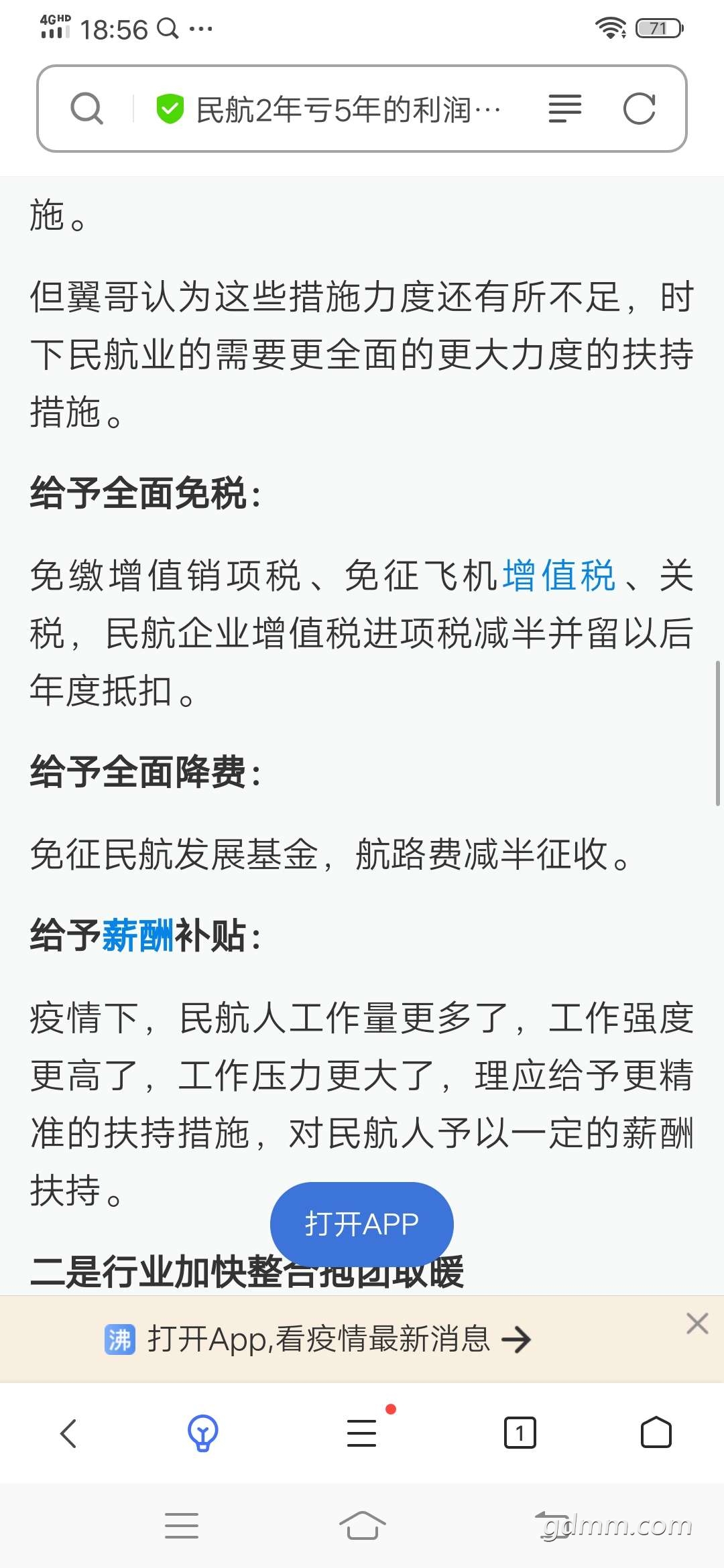
Task: Tap the lightbulb icon in the browser toolbar
Action: (x=202, y=1433)
